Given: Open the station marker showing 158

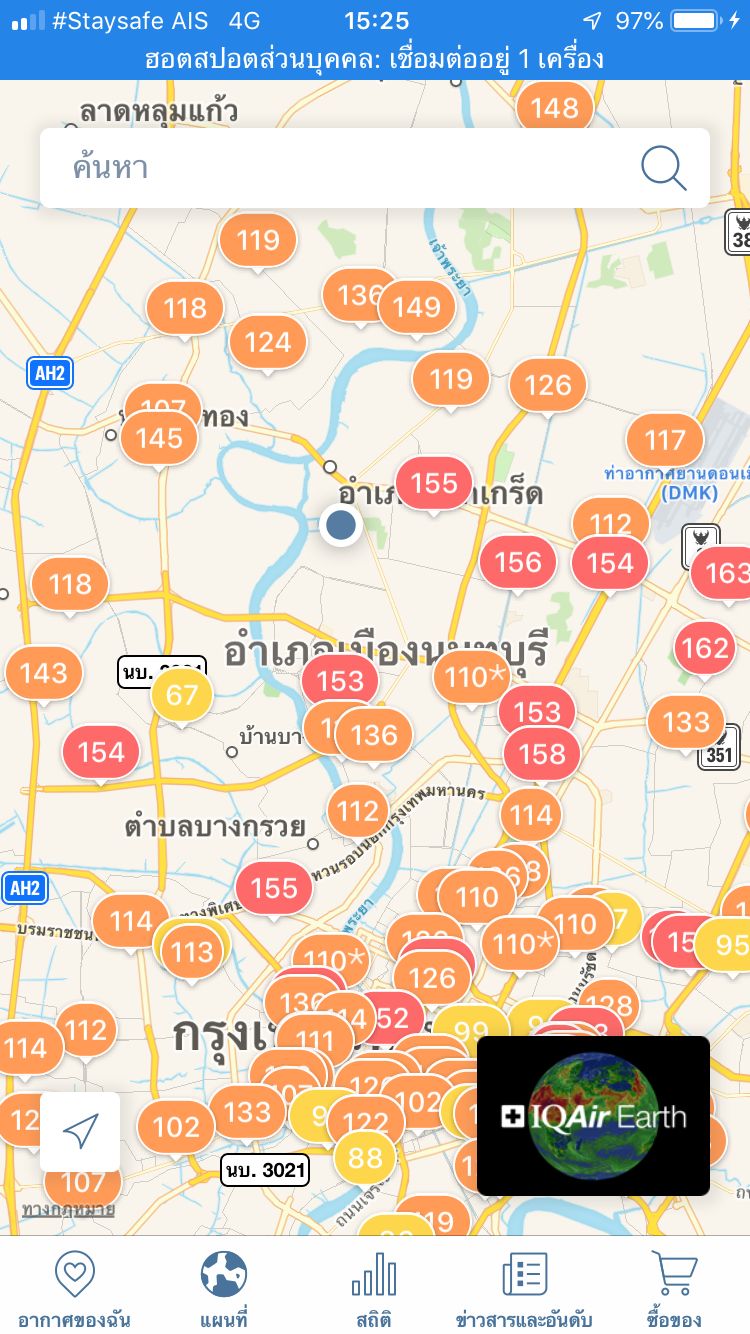Looking at the screenshot, I should click(542, 753).
